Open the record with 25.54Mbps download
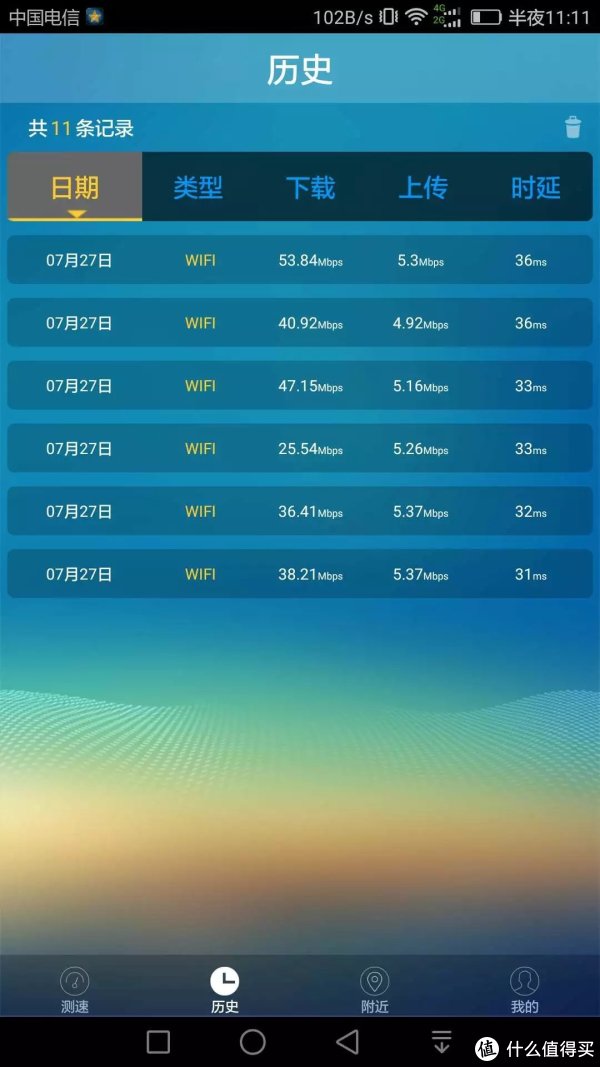 (x=300, y=448)
